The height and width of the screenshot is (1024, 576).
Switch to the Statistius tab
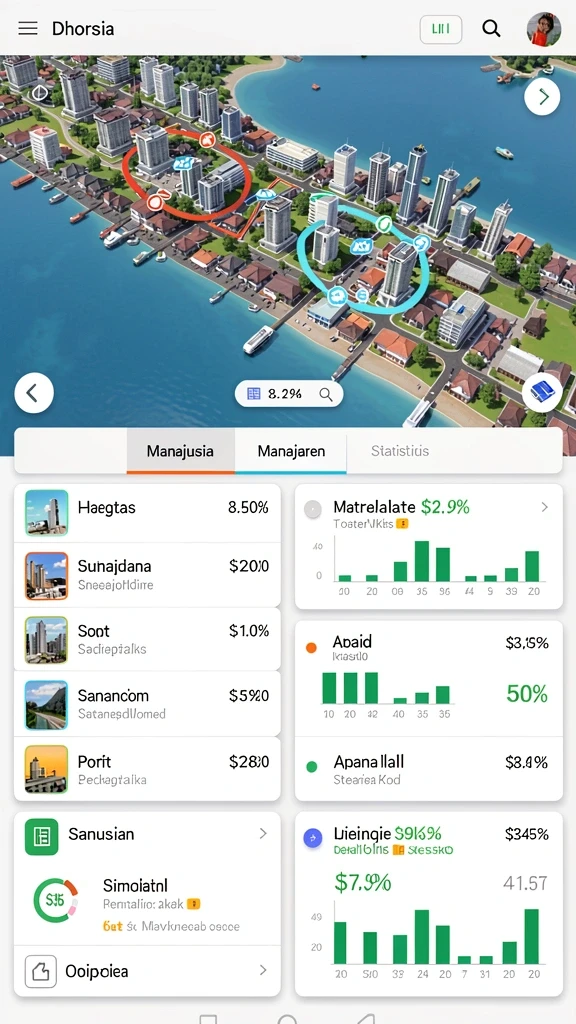(400, 451)
